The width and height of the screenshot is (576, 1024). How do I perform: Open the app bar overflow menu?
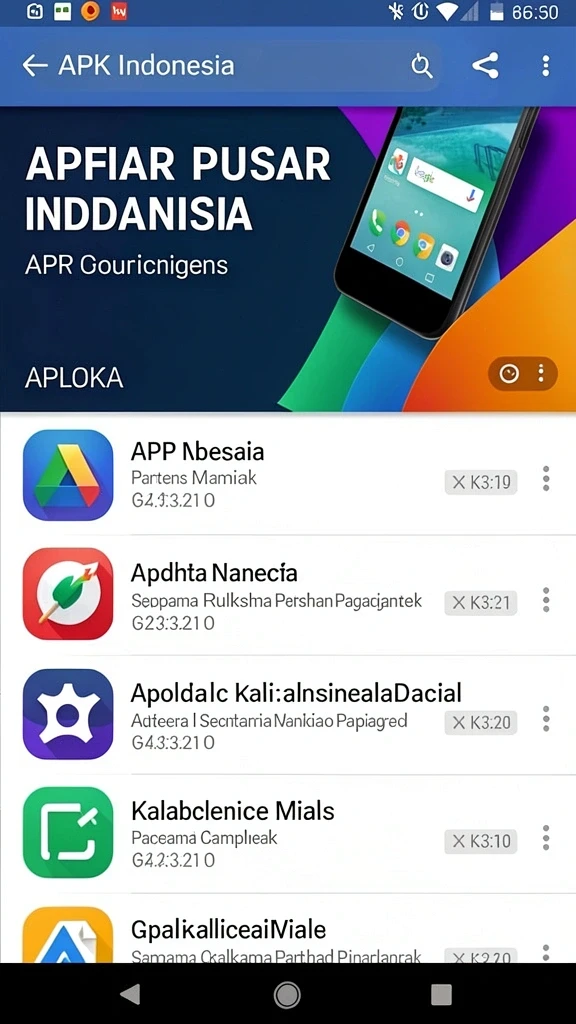pyautogui.click(x=545, y=66)
